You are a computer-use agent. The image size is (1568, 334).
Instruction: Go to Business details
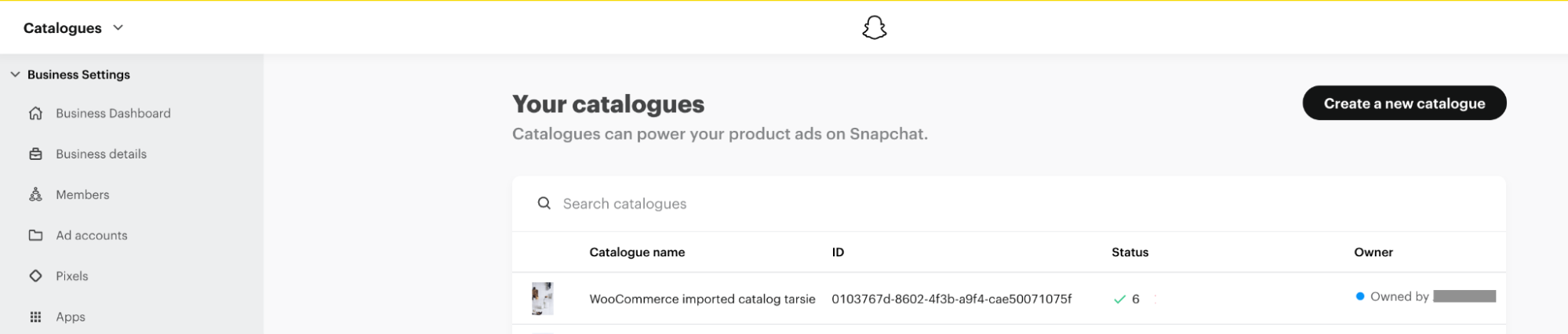(100, 154)
